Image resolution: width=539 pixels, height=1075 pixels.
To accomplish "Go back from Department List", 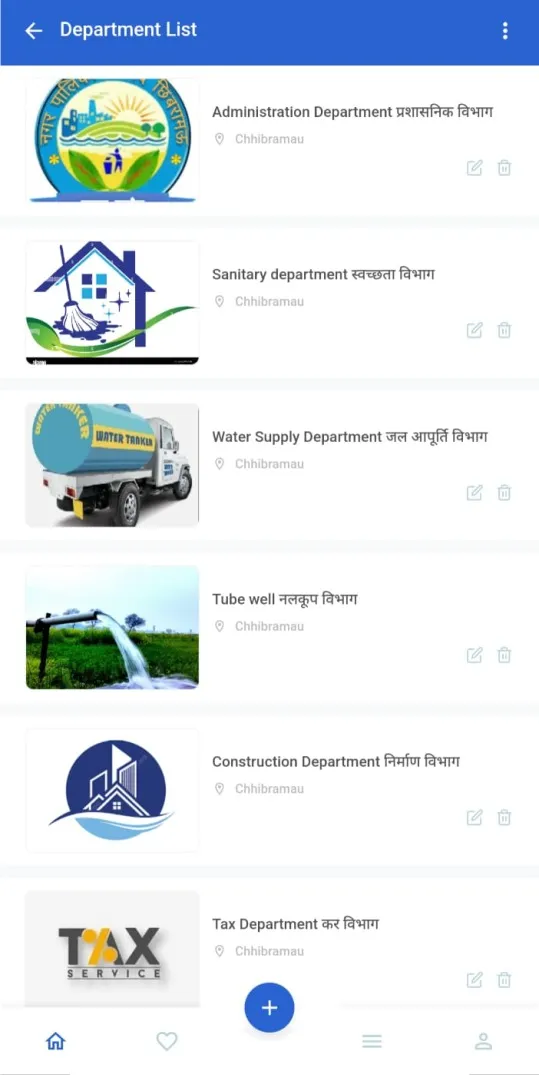I will click(34, 30).
